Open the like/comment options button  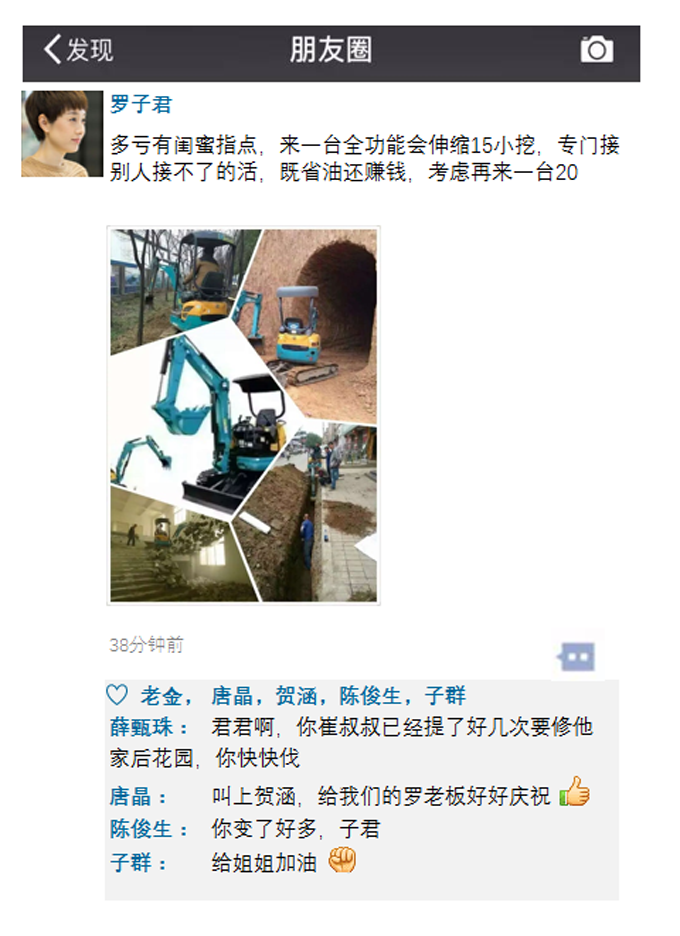(577, 657)
